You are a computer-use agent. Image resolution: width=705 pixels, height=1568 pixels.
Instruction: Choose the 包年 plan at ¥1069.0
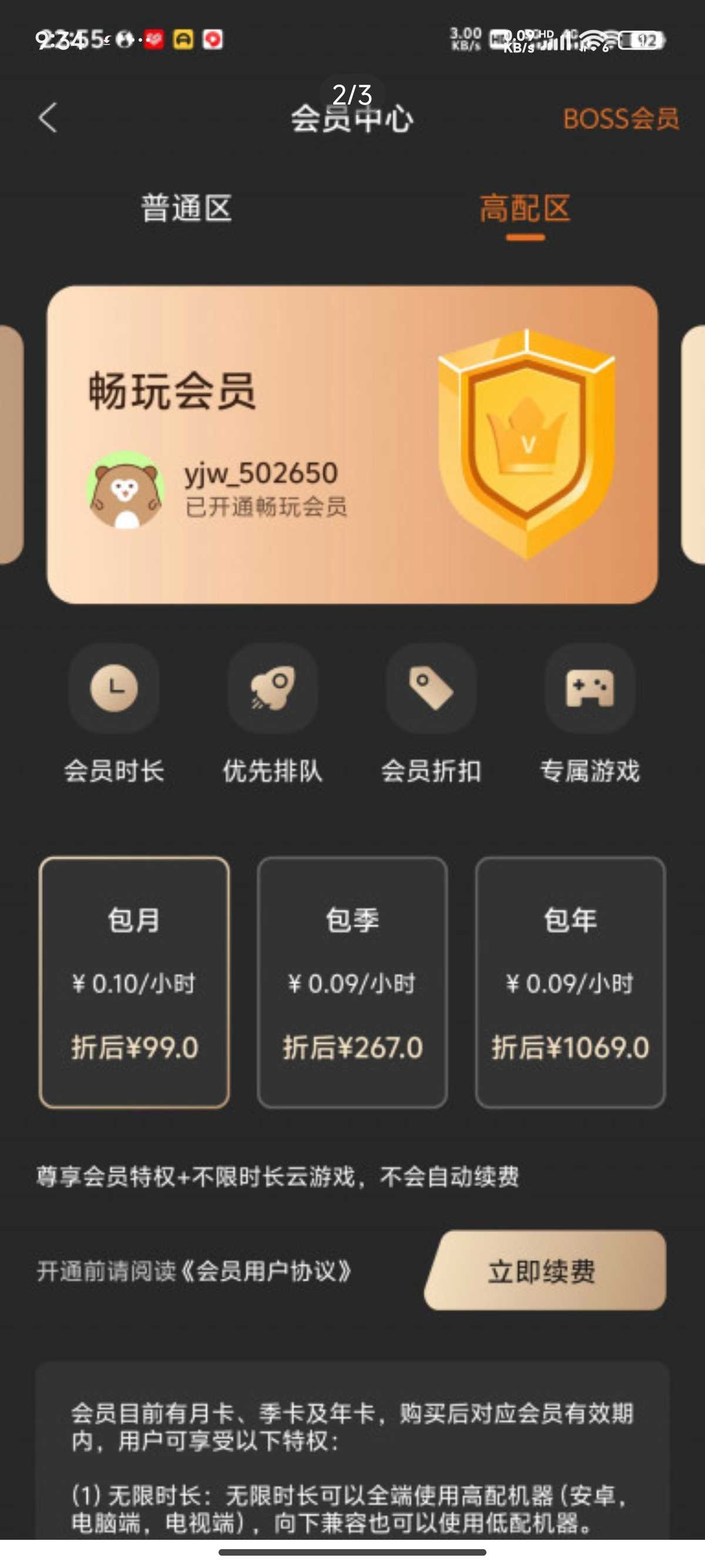[x=570, y=982]
